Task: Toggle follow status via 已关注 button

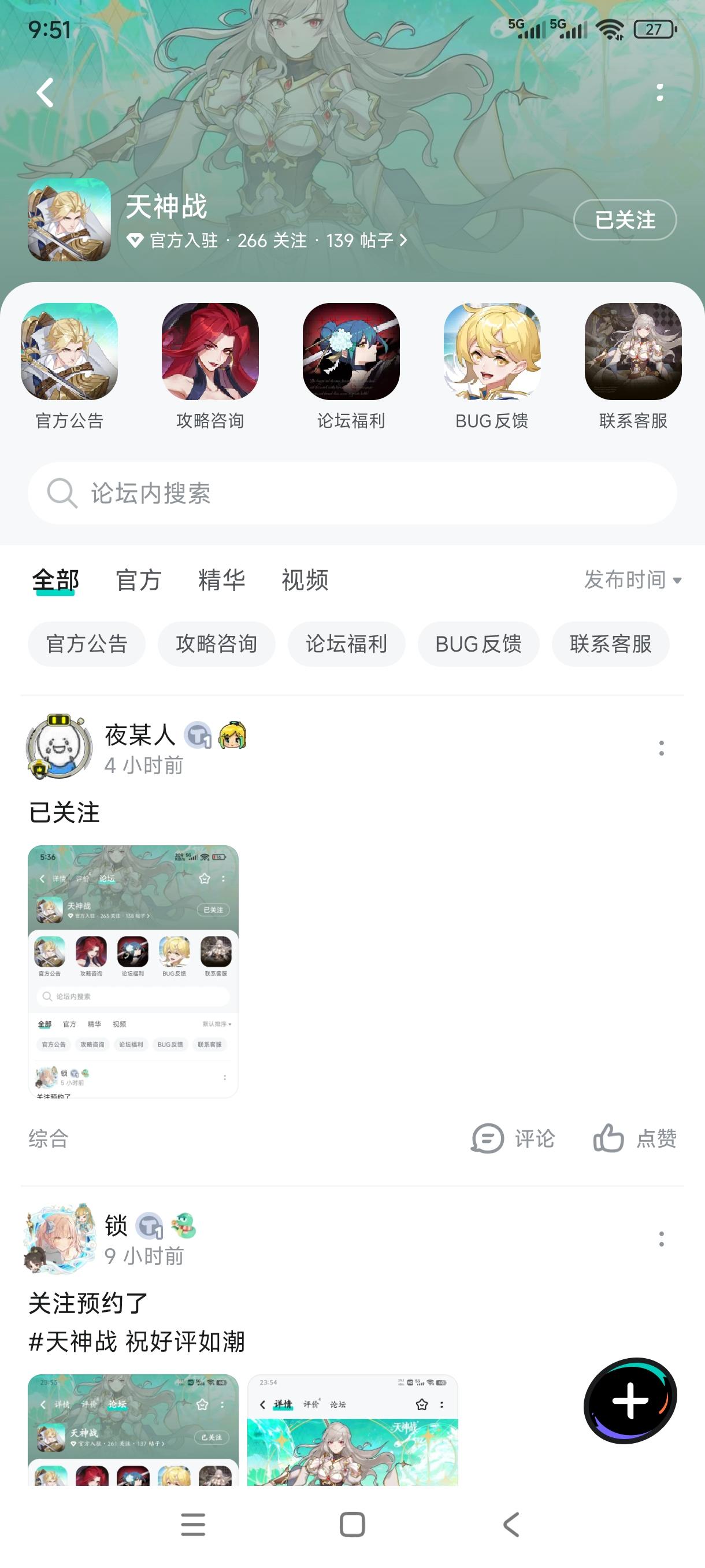Action: click(625, 220)
